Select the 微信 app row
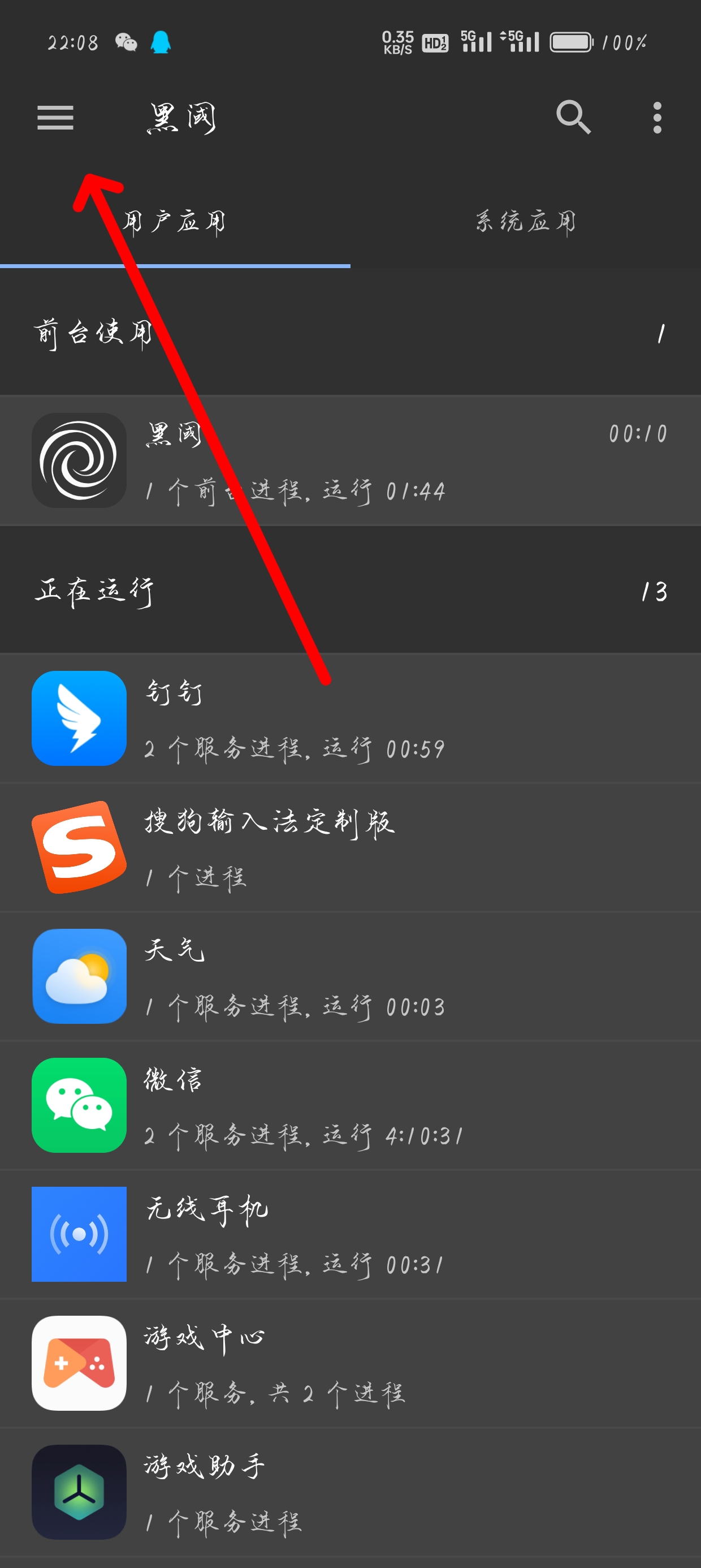701x1568 pixels. [x=350, y=1105]
